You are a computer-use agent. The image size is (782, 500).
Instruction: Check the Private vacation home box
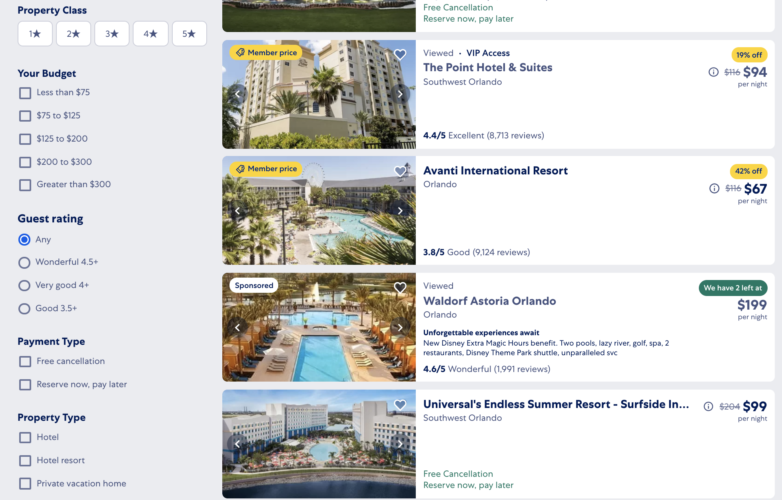click(25, 484)
